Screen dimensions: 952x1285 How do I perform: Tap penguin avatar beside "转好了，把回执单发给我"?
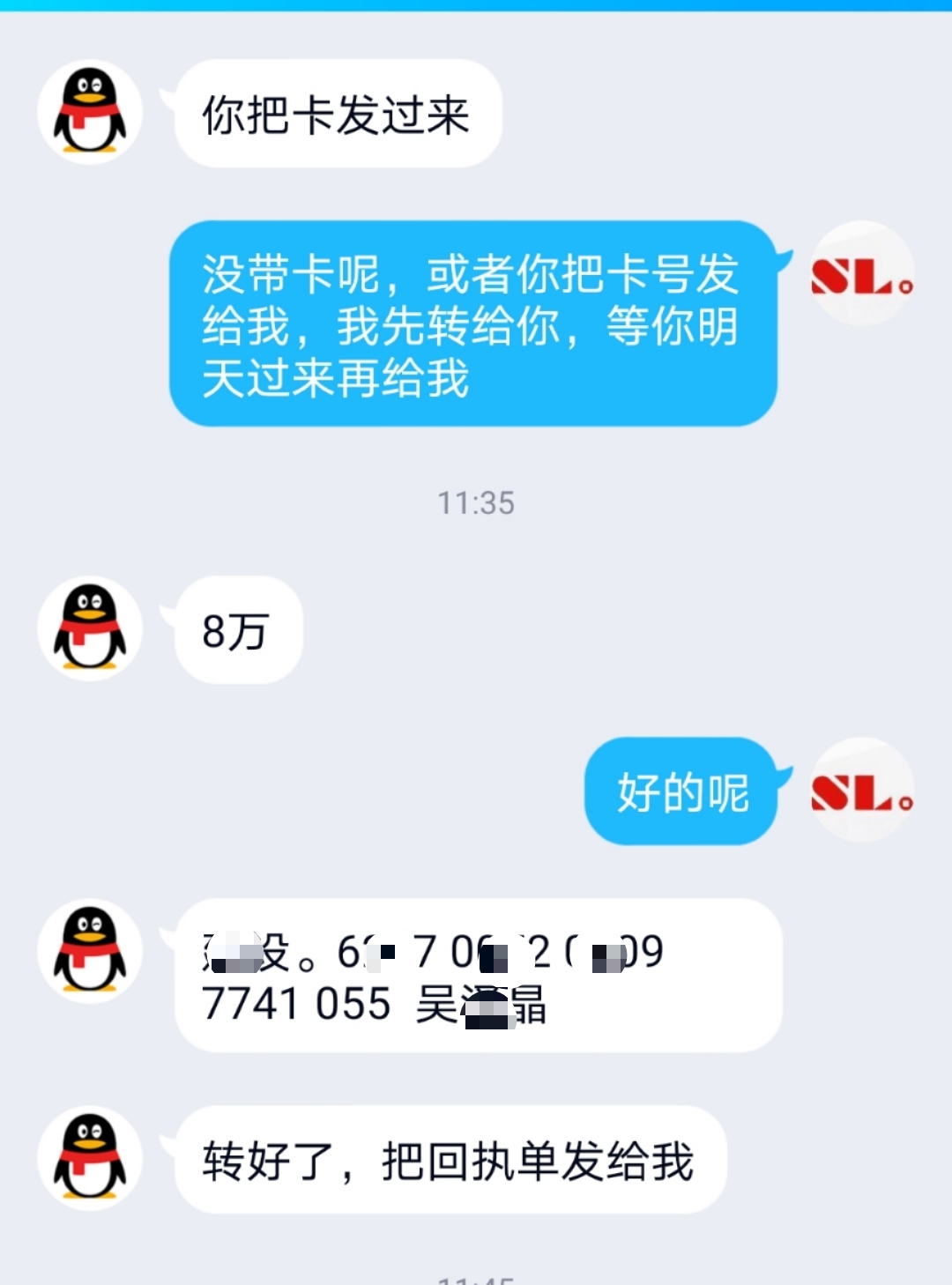(x=90, y=1158)
